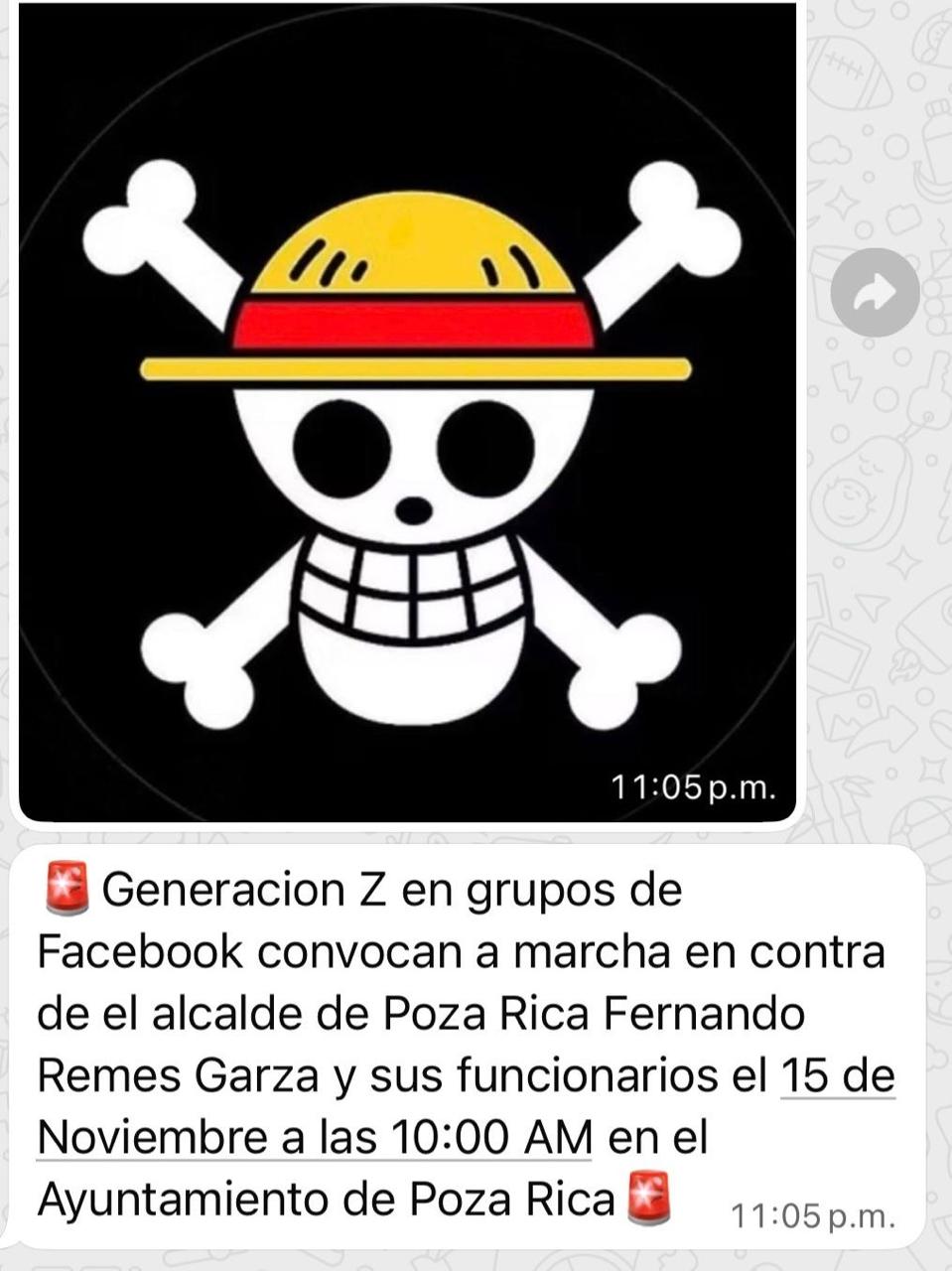Forward the skull image message
Viewport: 952px width, 1271px height.
click(x=875, y=293)
